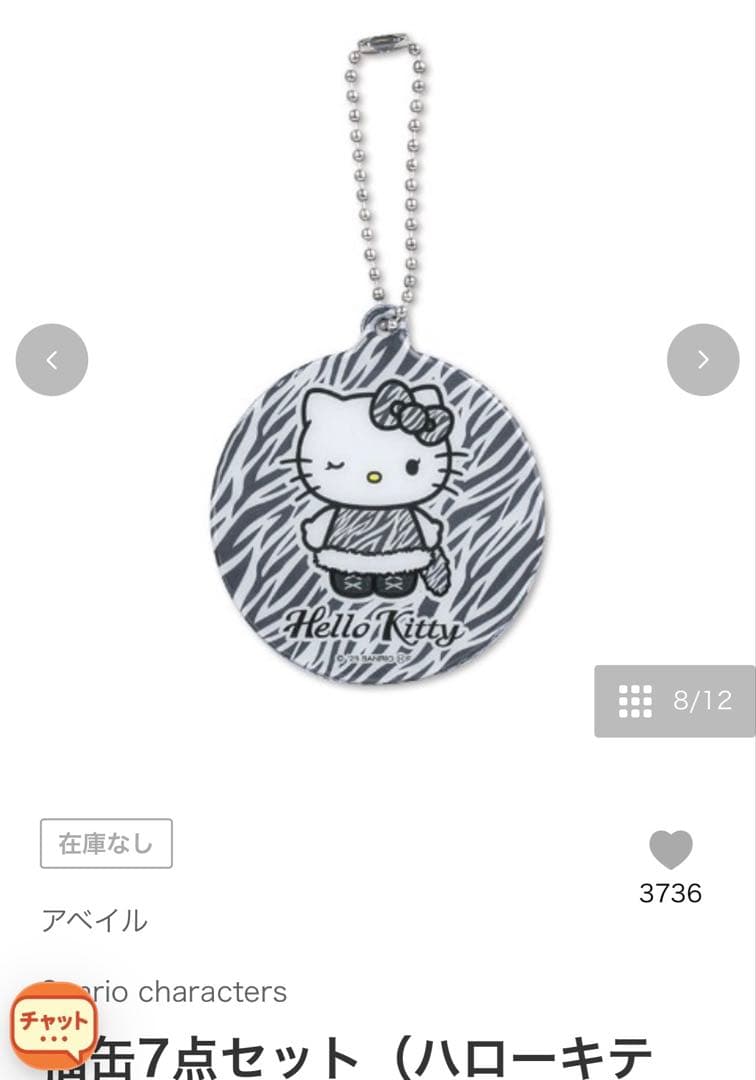Go to the previous product image
The image size is (756, 1080).
coord(52,360)
